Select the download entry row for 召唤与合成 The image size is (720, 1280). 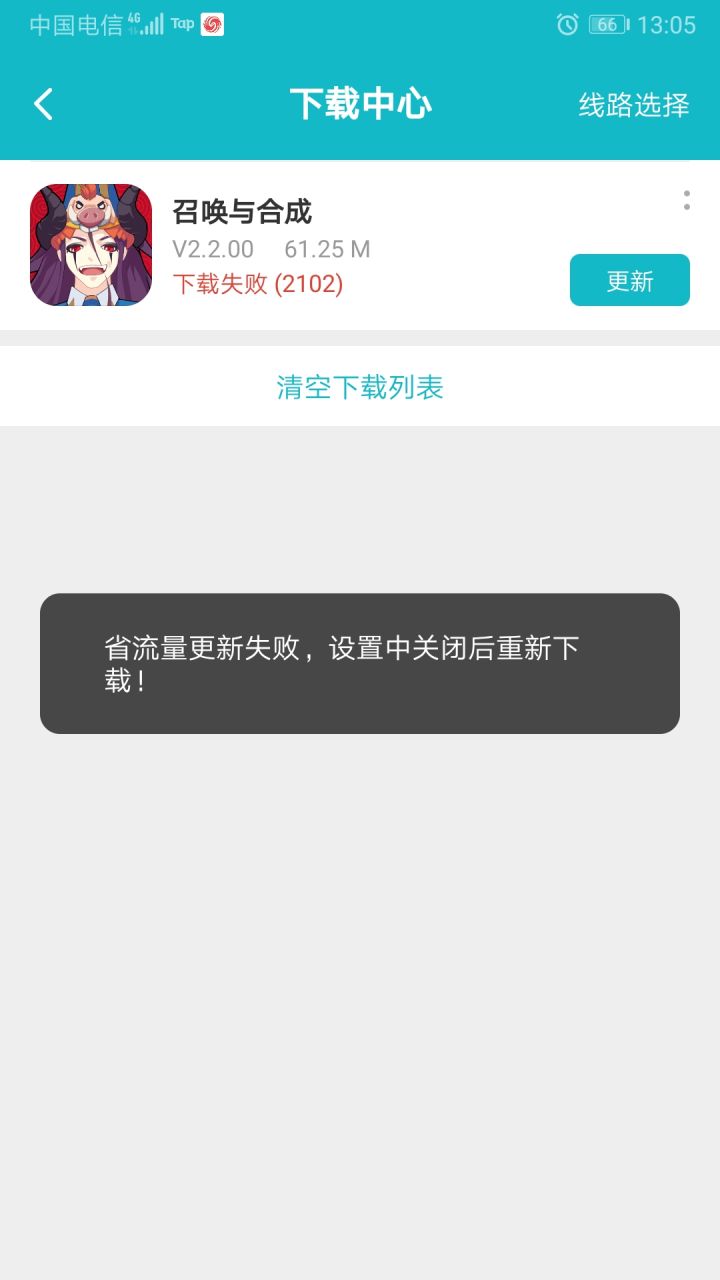point(360,244)
